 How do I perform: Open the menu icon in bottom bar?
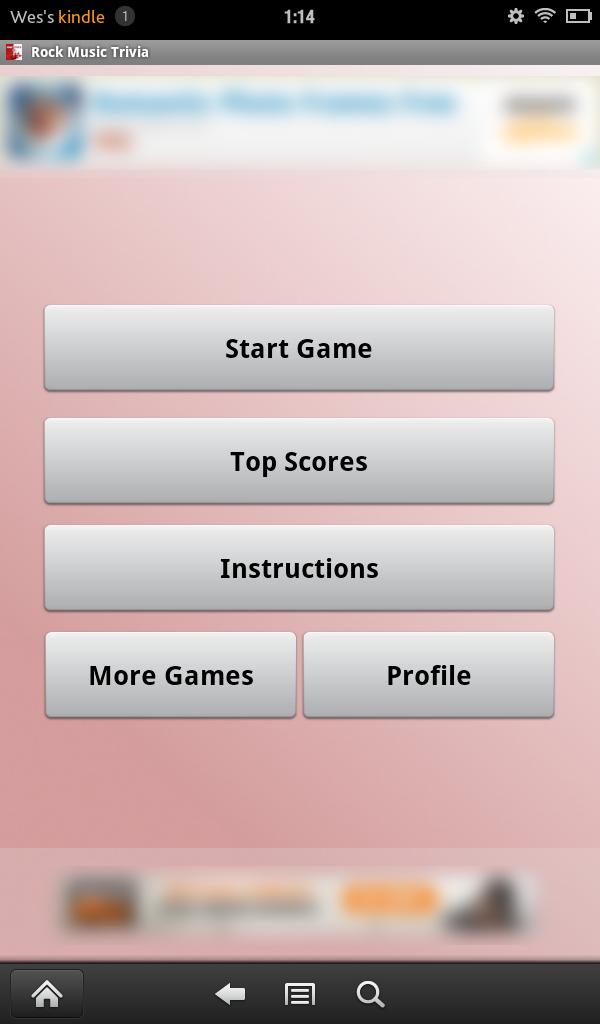click(300, 994)
